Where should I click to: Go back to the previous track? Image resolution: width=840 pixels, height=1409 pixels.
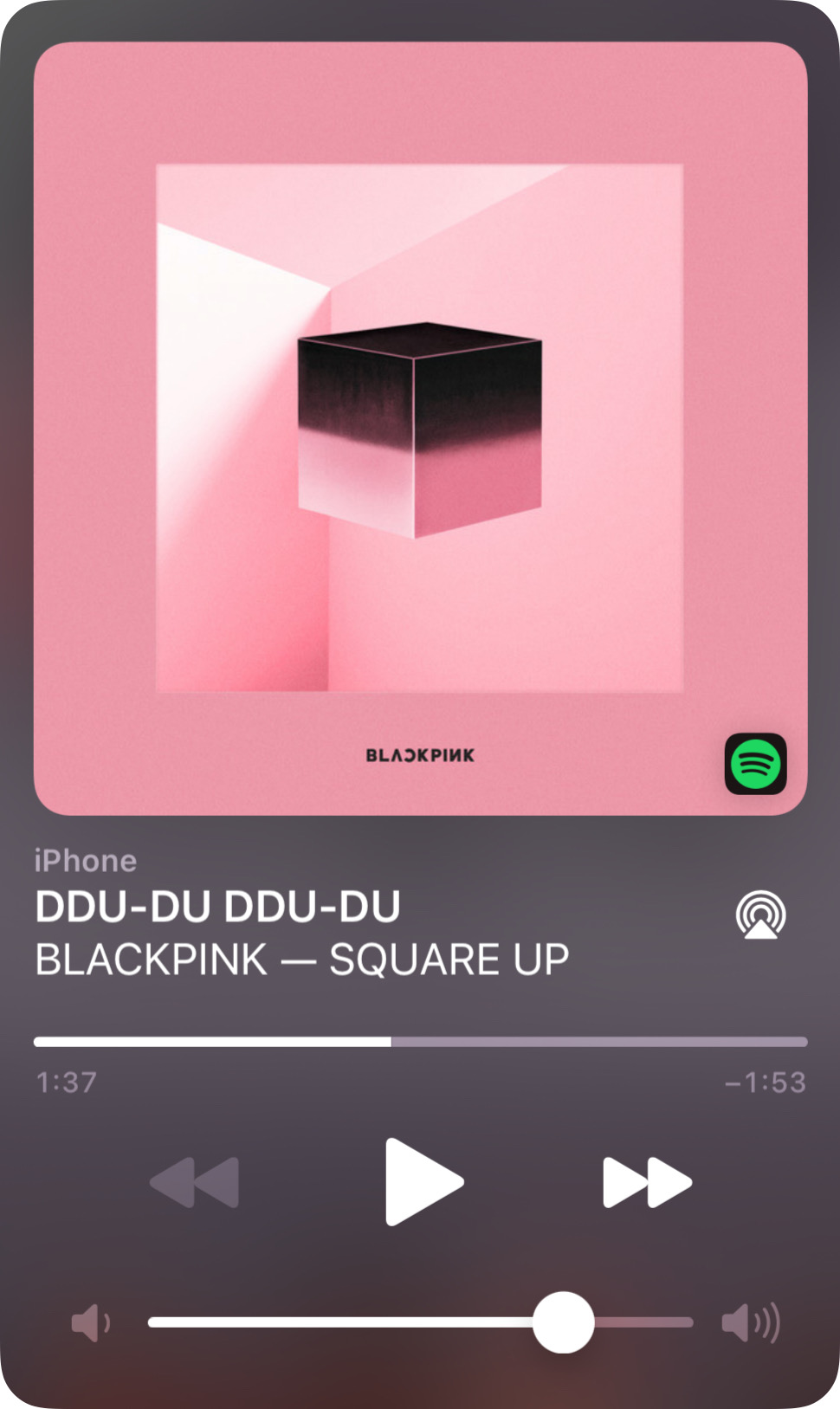click(x=195, y=1182)
